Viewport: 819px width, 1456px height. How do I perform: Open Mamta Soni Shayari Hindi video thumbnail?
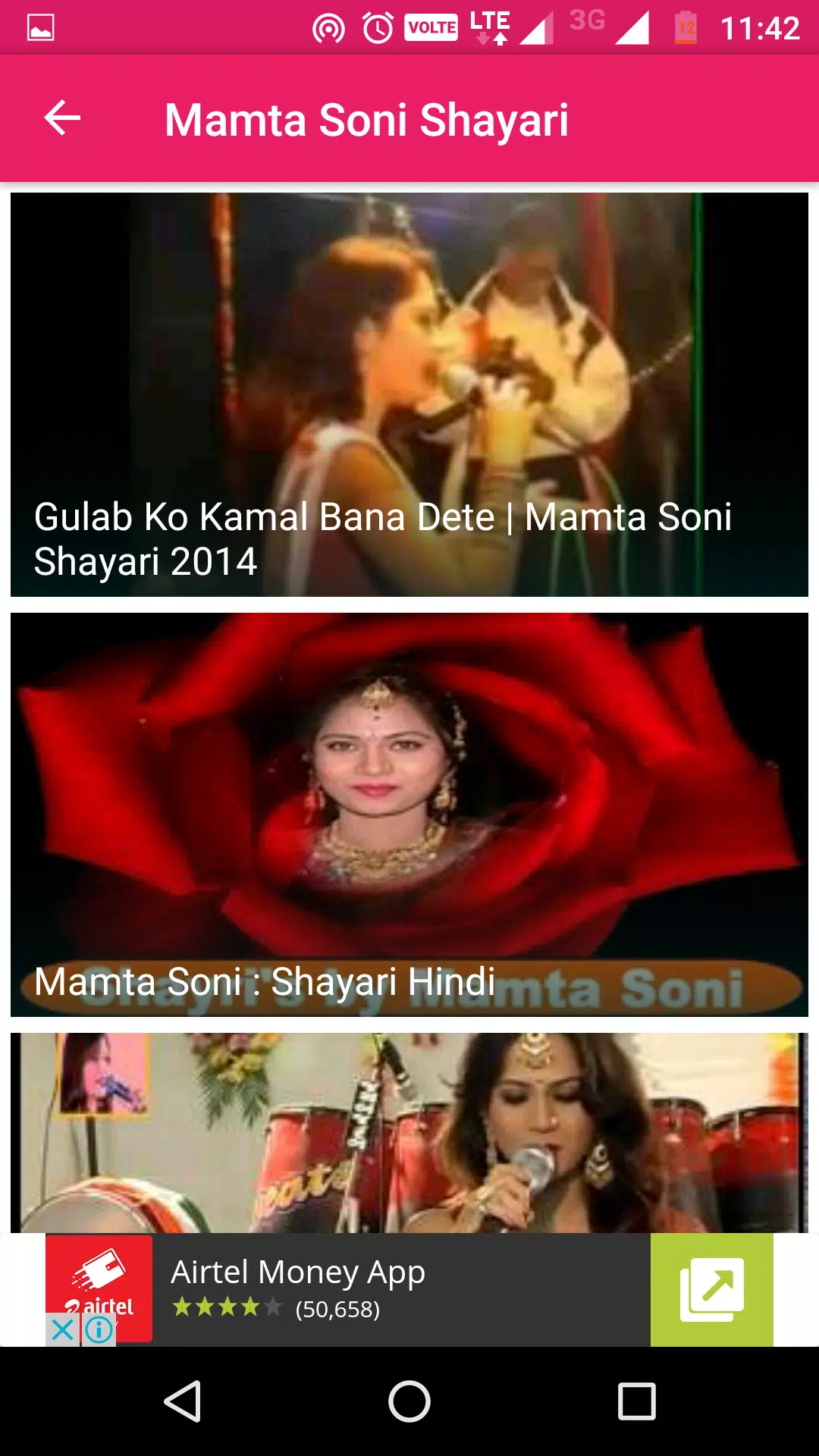point(409,811)
